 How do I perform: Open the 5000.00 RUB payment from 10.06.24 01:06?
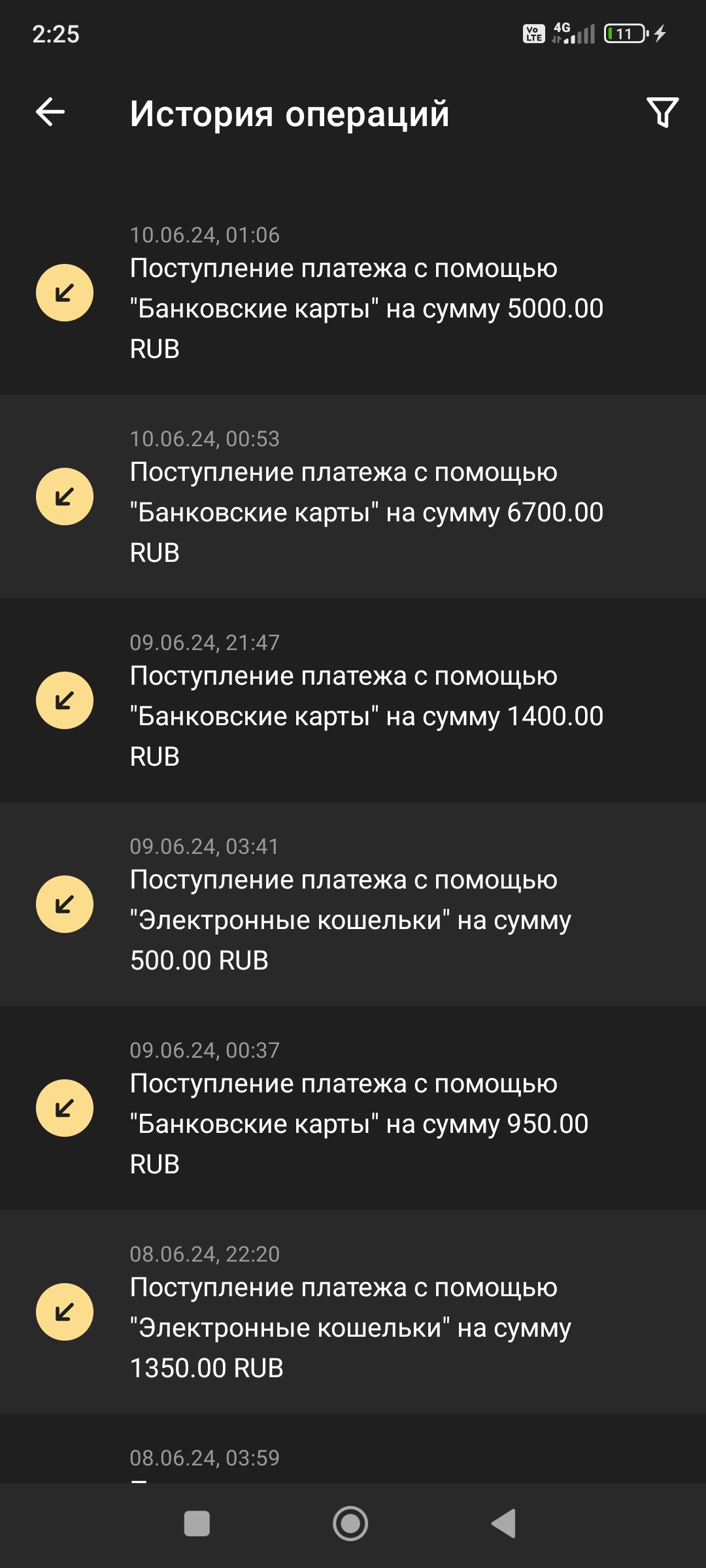pyautogui.click(x=353, y=293)
